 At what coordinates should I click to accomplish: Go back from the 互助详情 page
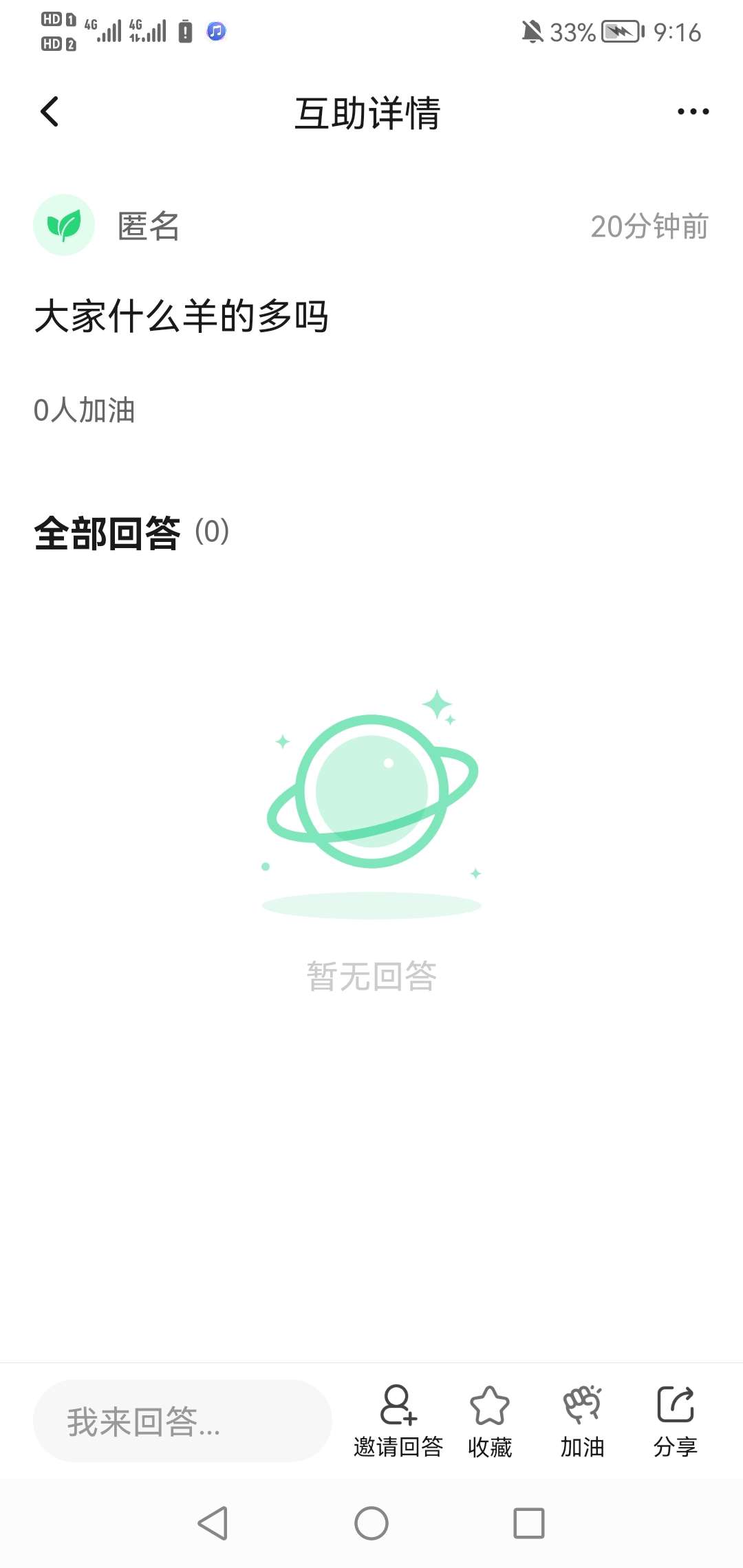coord(50,111)
